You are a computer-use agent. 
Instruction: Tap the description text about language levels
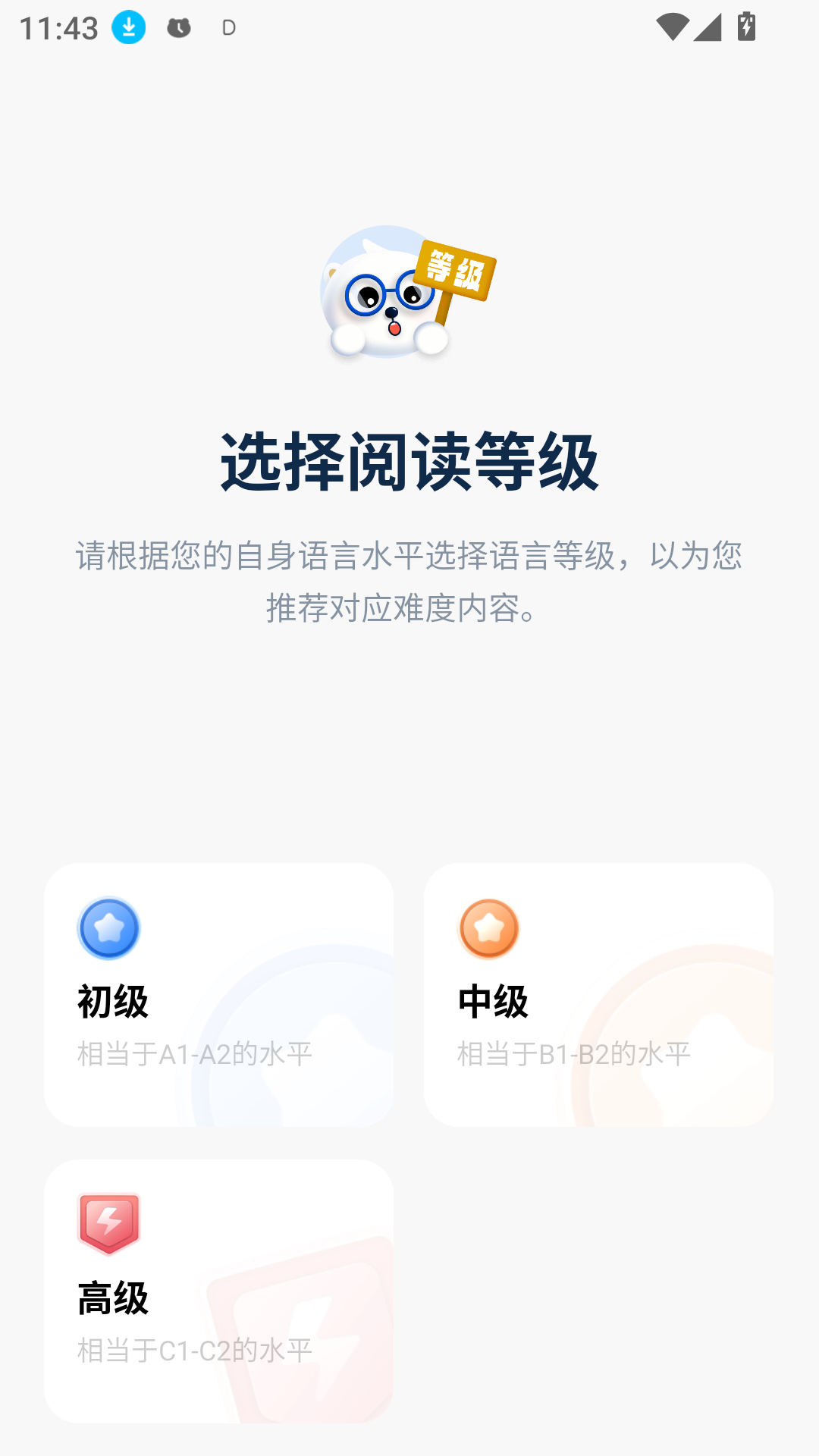[409, 580]
